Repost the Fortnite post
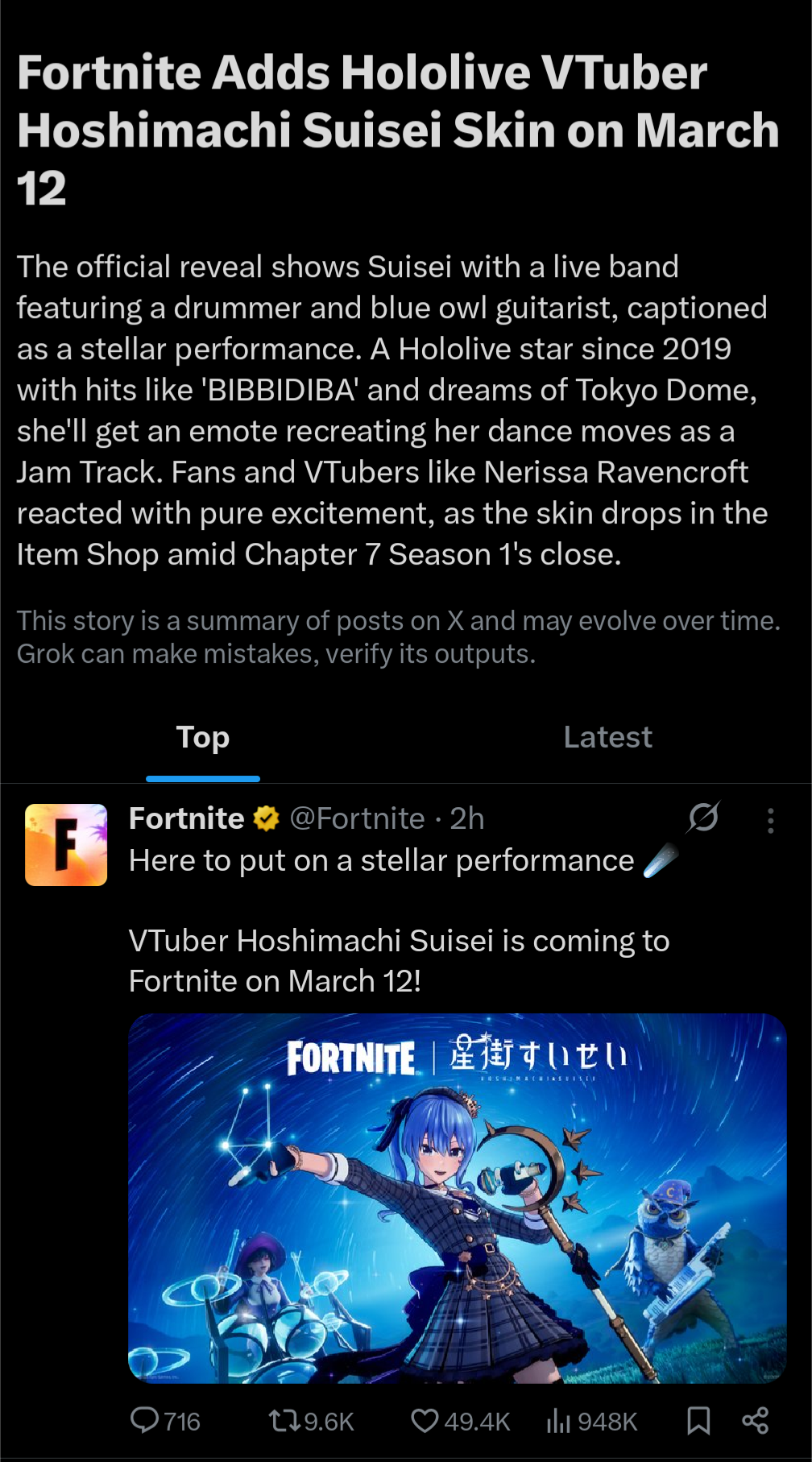This screenshot has height=1462, width=812. (x=312, y=1422)
